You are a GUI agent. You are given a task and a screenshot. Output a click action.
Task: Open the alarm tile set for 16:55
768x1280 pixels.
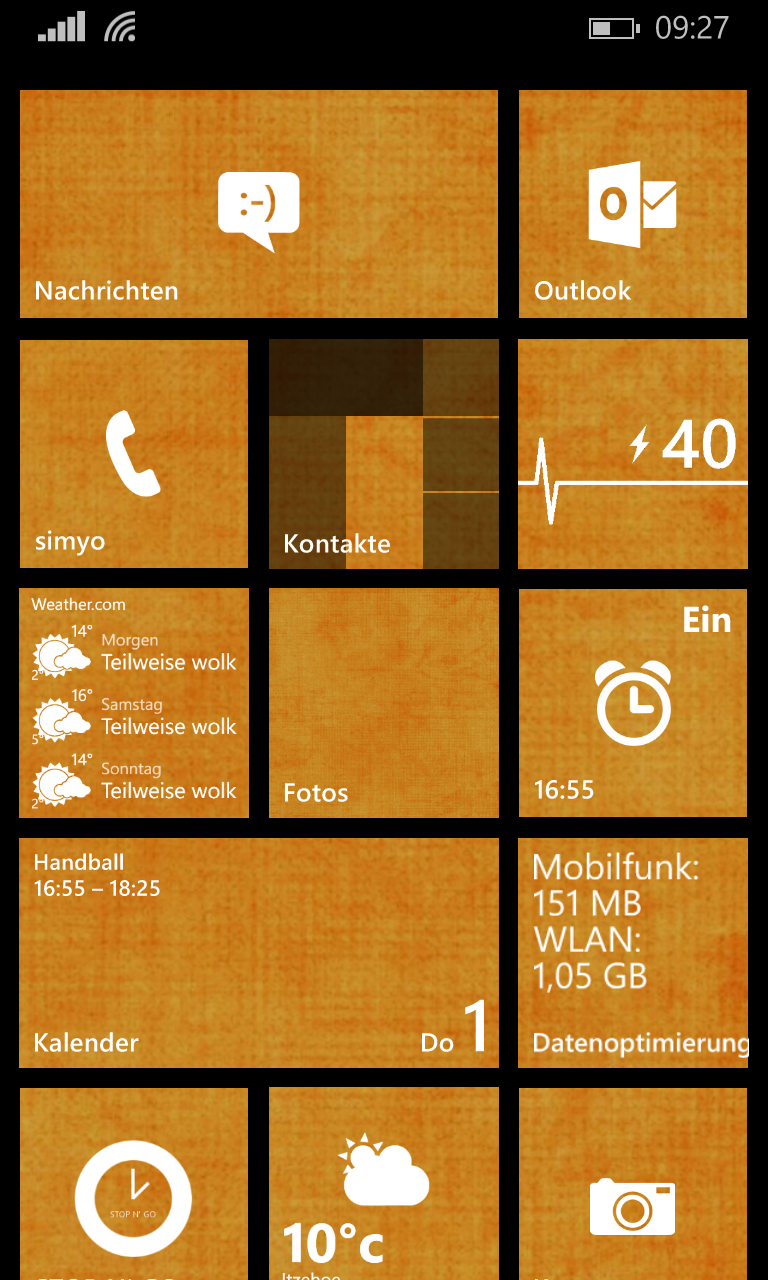coord(632,702)
